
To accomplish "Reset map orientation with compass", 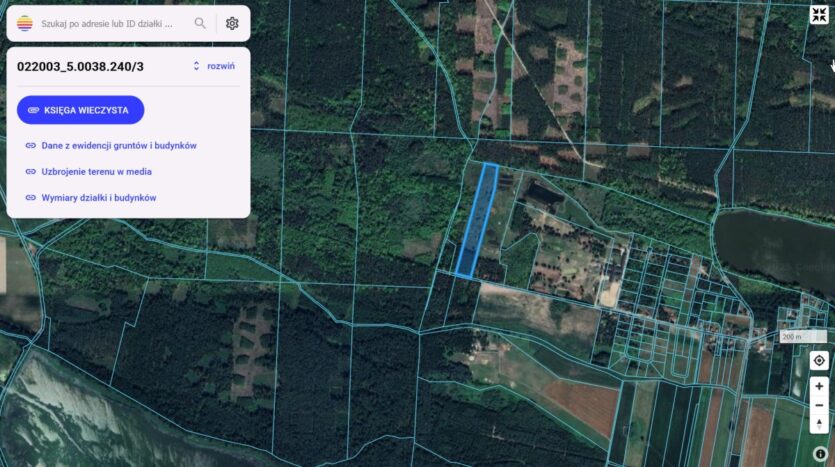I will pos(819,425).
